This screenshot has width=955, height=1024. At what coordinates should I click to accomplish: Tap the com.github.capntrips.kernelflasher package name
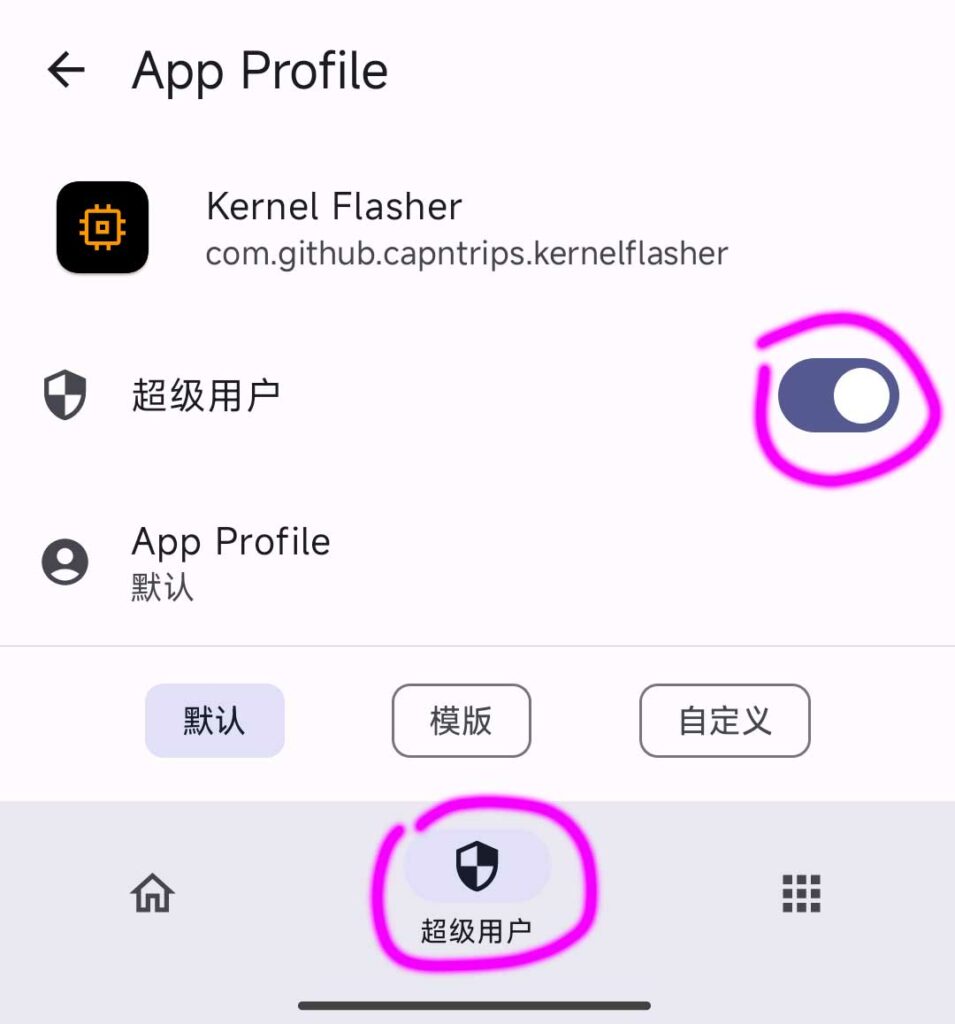pyautogui.click(x=465, y=253)
